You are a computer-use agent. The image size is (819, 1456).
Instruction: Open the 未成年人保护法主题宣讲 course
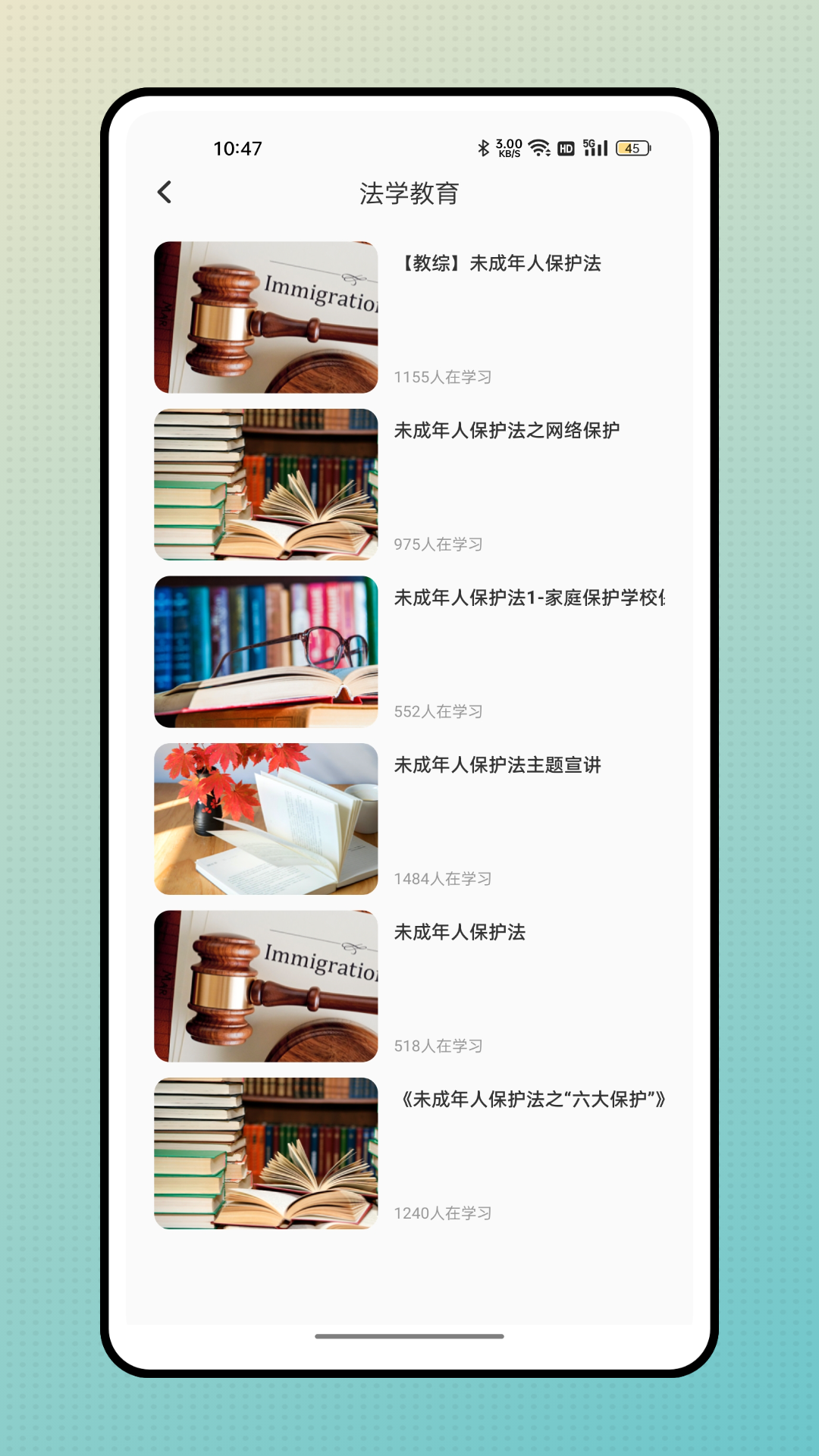pyautogui.click(x=497, y=765)
